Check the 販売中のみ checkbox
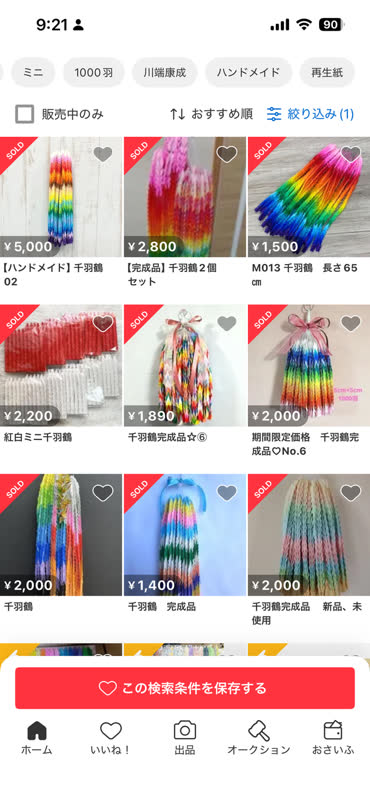This screenshot has height=800, width=370. pyautogui.click(x=24, y=114)
